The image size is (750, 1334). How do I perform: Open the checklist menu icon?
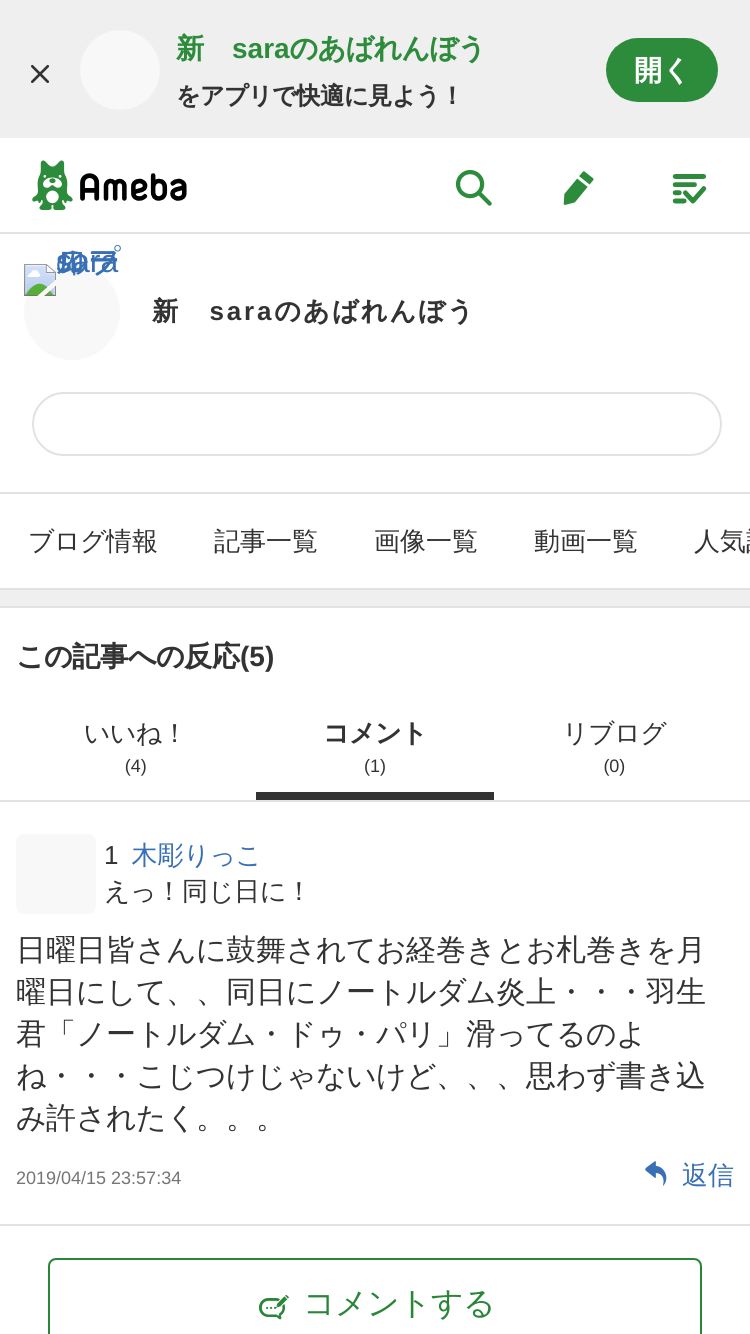coord(689,187)
